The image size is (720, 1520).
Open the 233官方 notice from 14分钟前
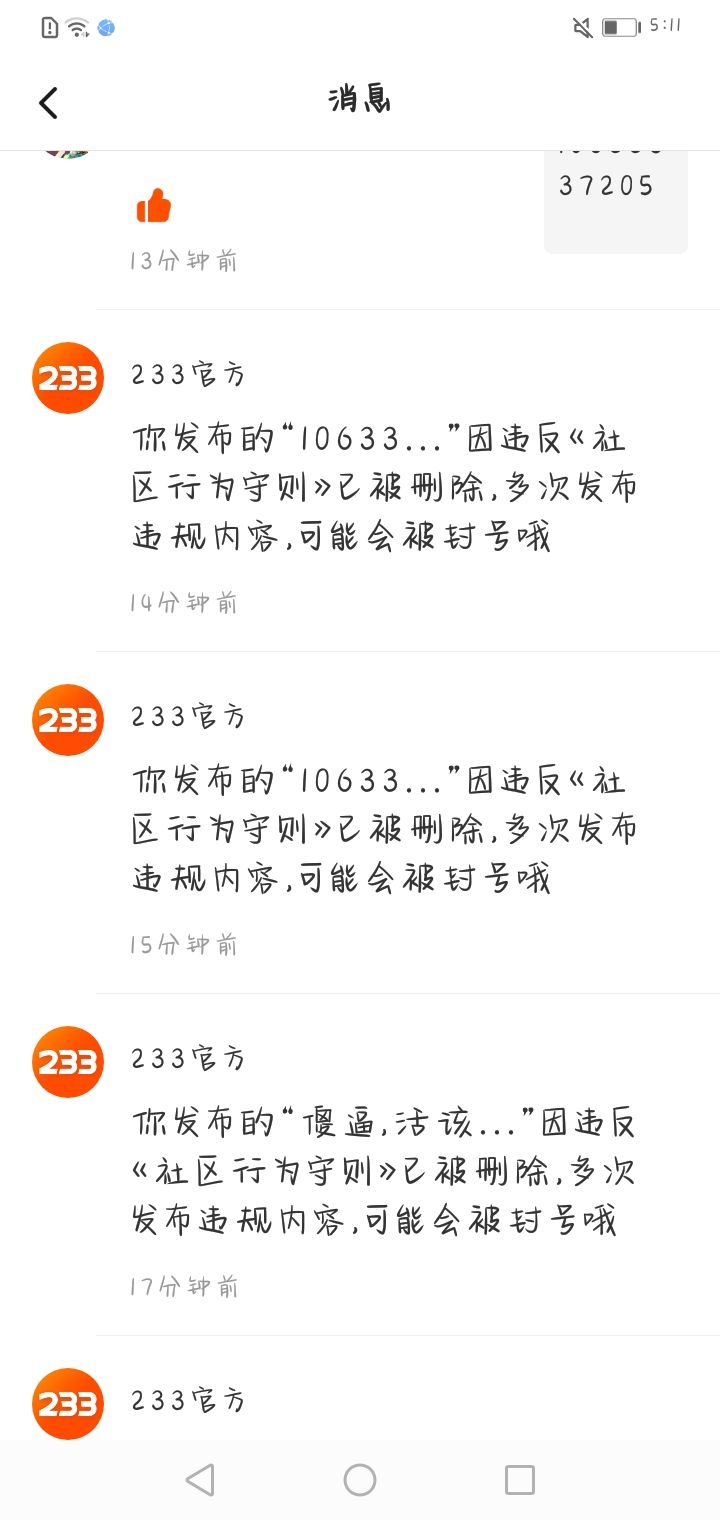(x=360, y=481)
